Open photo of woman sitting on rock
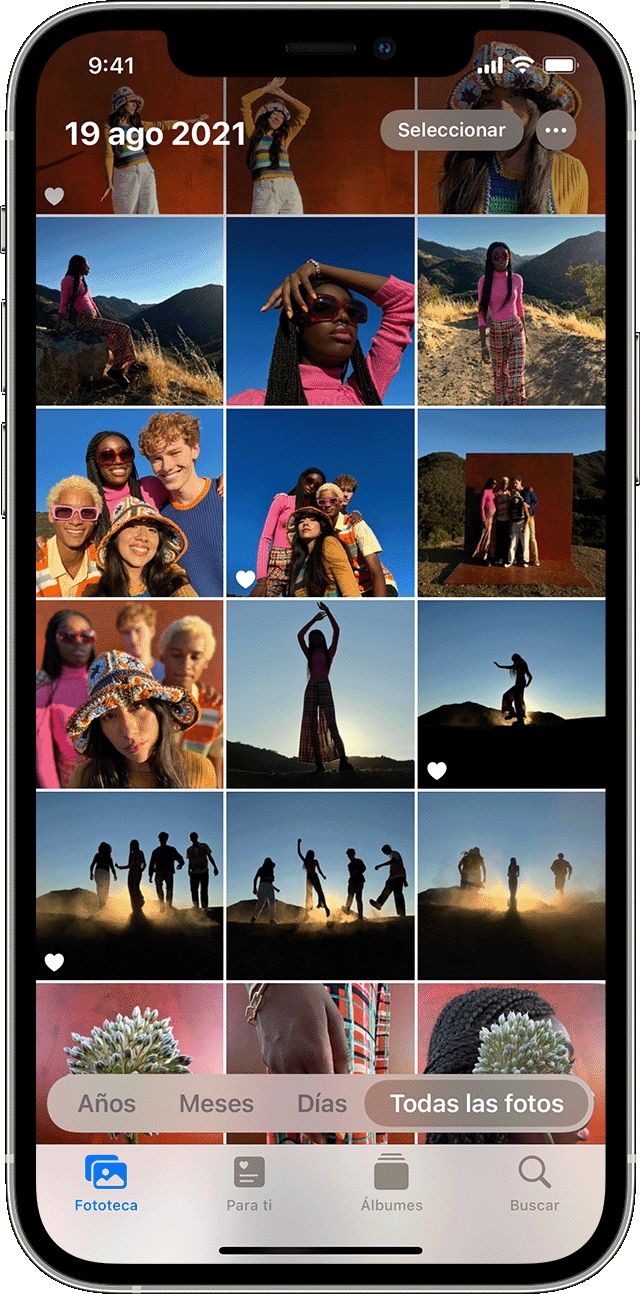 (130, 311)
